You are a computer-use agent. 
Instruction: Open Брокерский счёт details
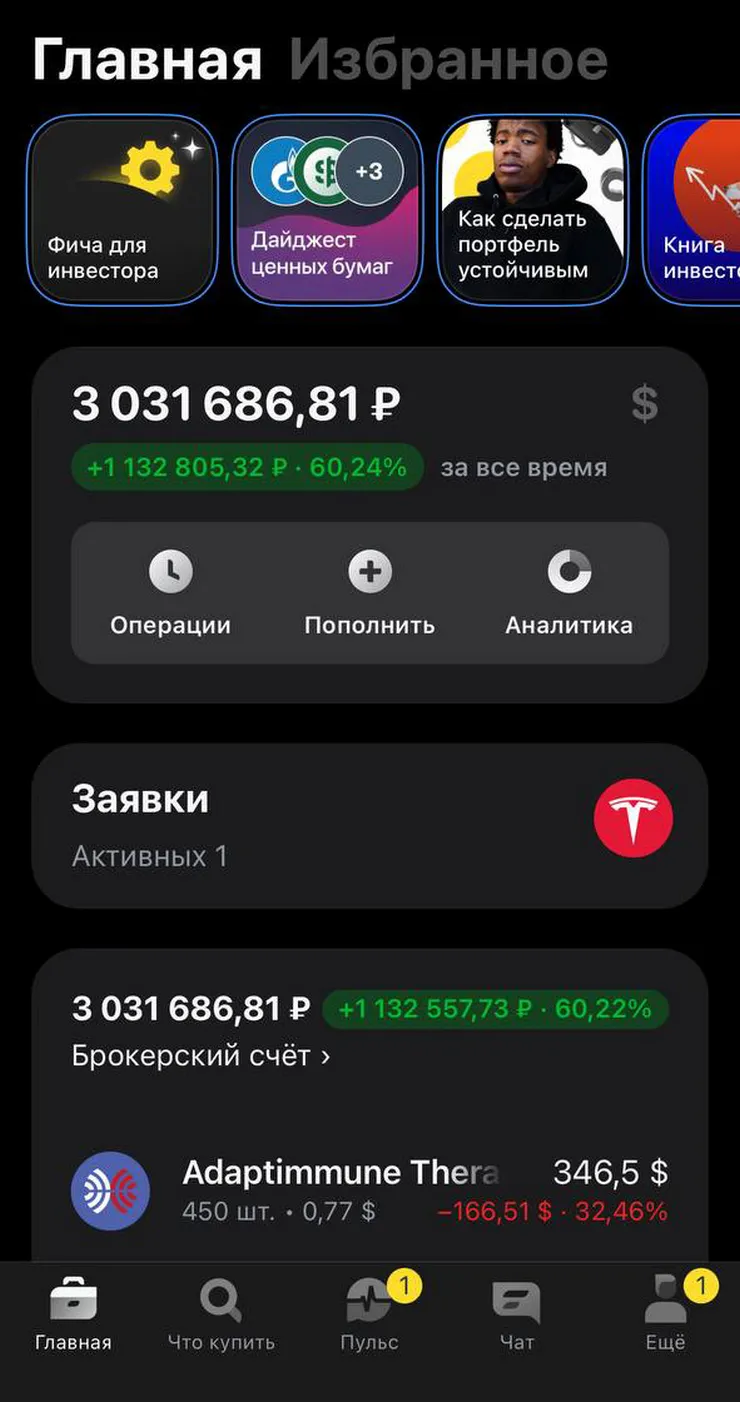[201, 1056]
